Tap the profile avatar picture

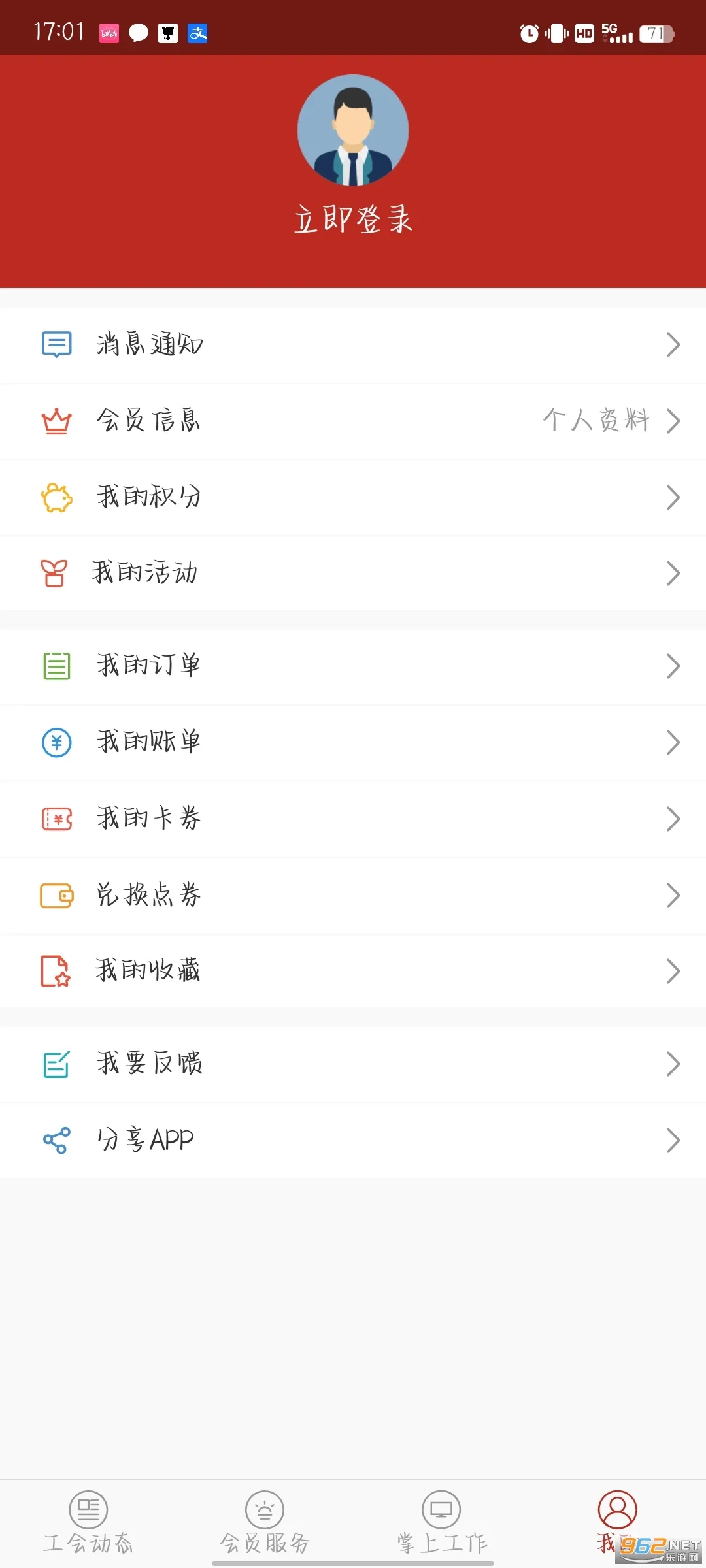click(353, 131)
